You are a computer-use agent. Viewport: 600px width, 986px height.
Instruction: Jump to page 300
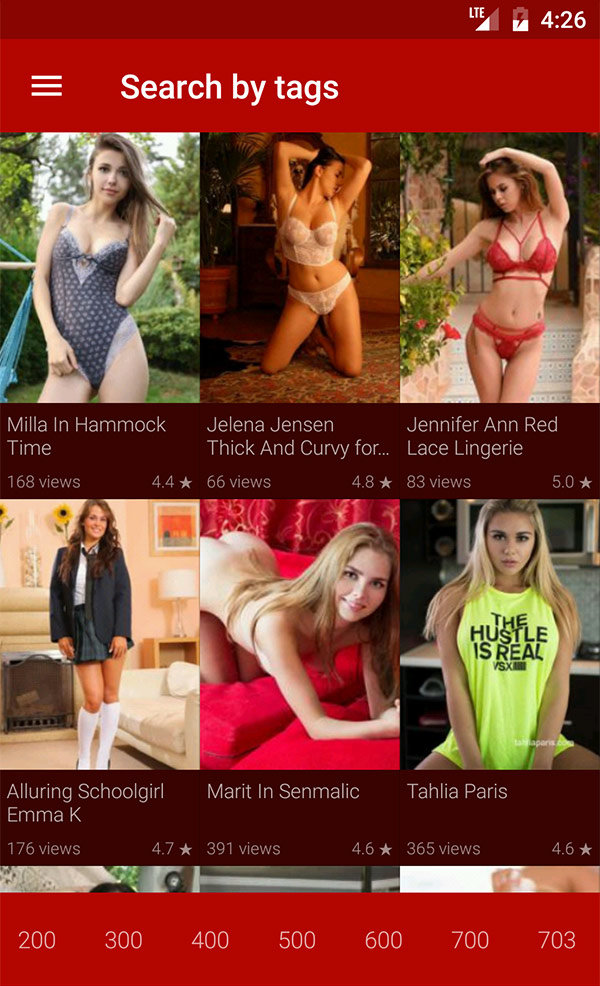click(x=123, y=940)
